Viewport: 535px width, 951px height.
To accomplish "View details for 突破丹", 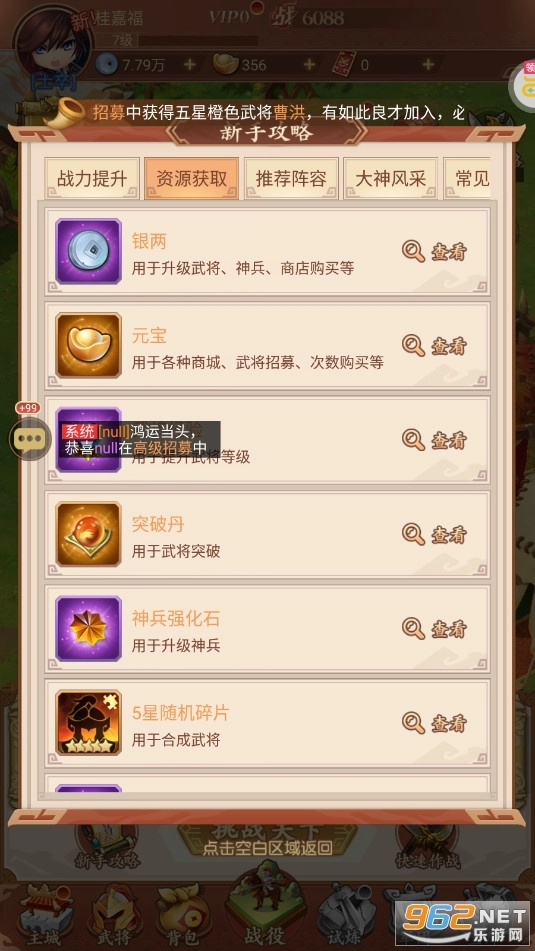I will point(435,534).
